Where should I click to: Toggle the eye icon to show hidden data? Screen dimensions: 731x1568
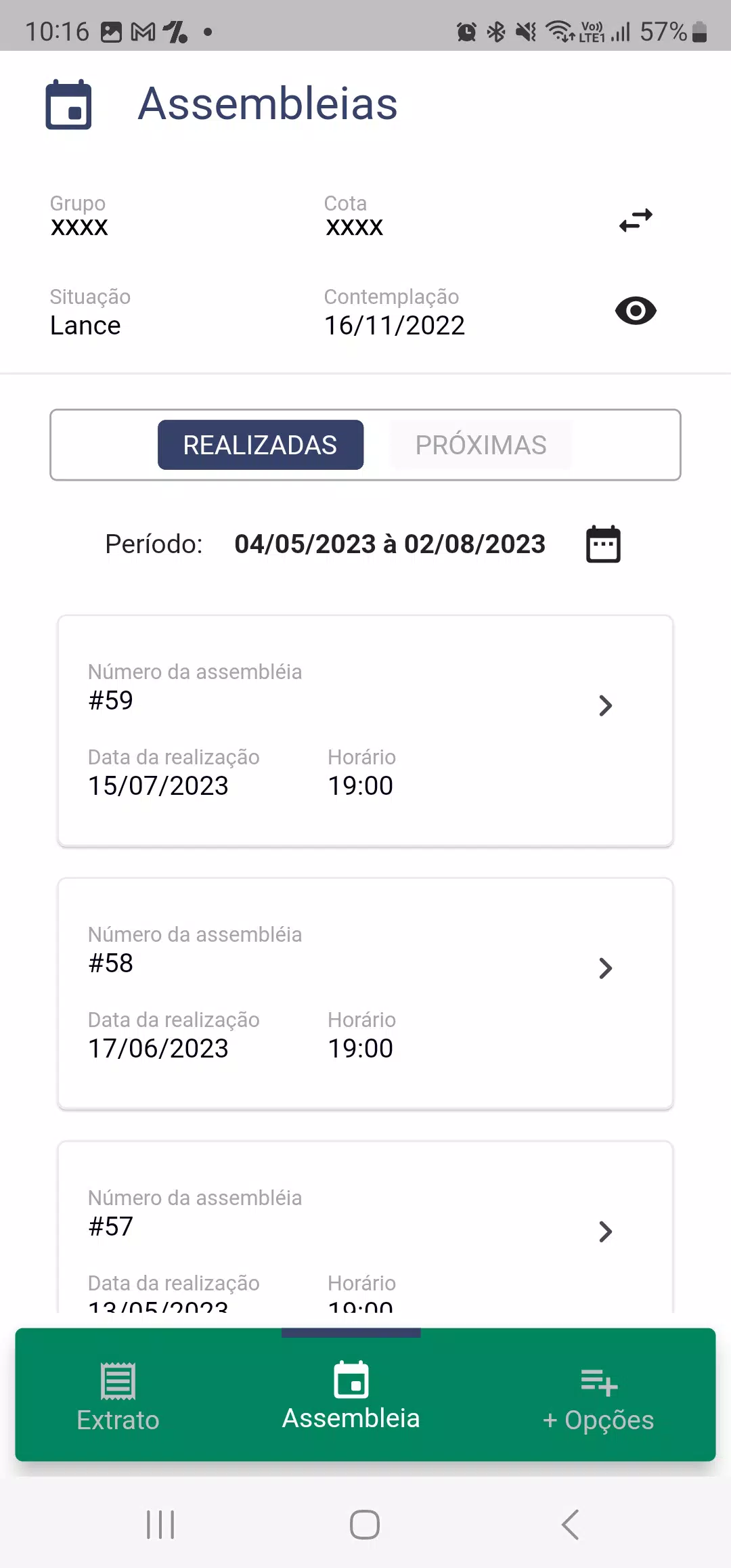coord(636,311)
